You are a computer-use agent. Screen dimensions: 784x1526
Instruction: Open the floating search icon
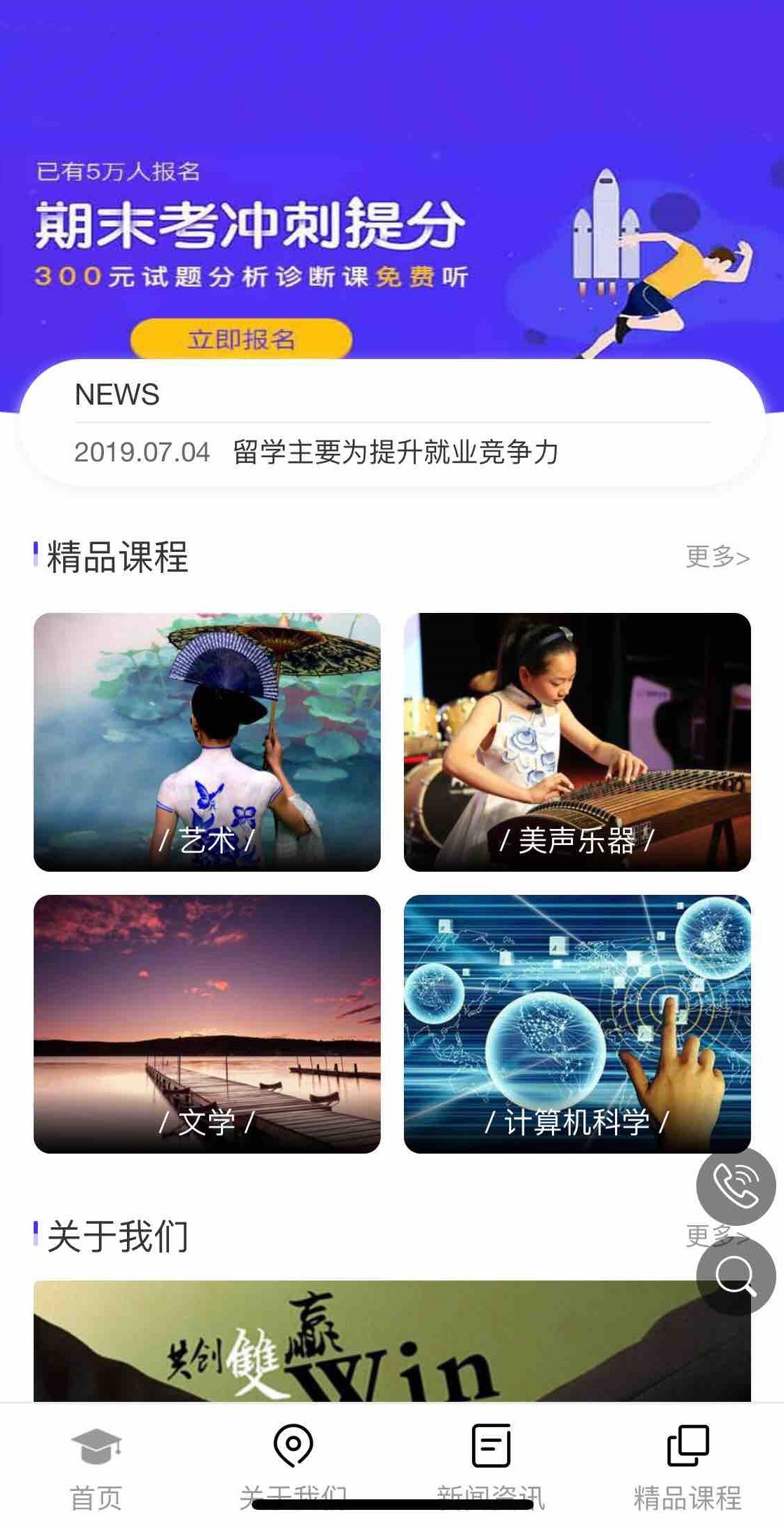pos(736,1275)
